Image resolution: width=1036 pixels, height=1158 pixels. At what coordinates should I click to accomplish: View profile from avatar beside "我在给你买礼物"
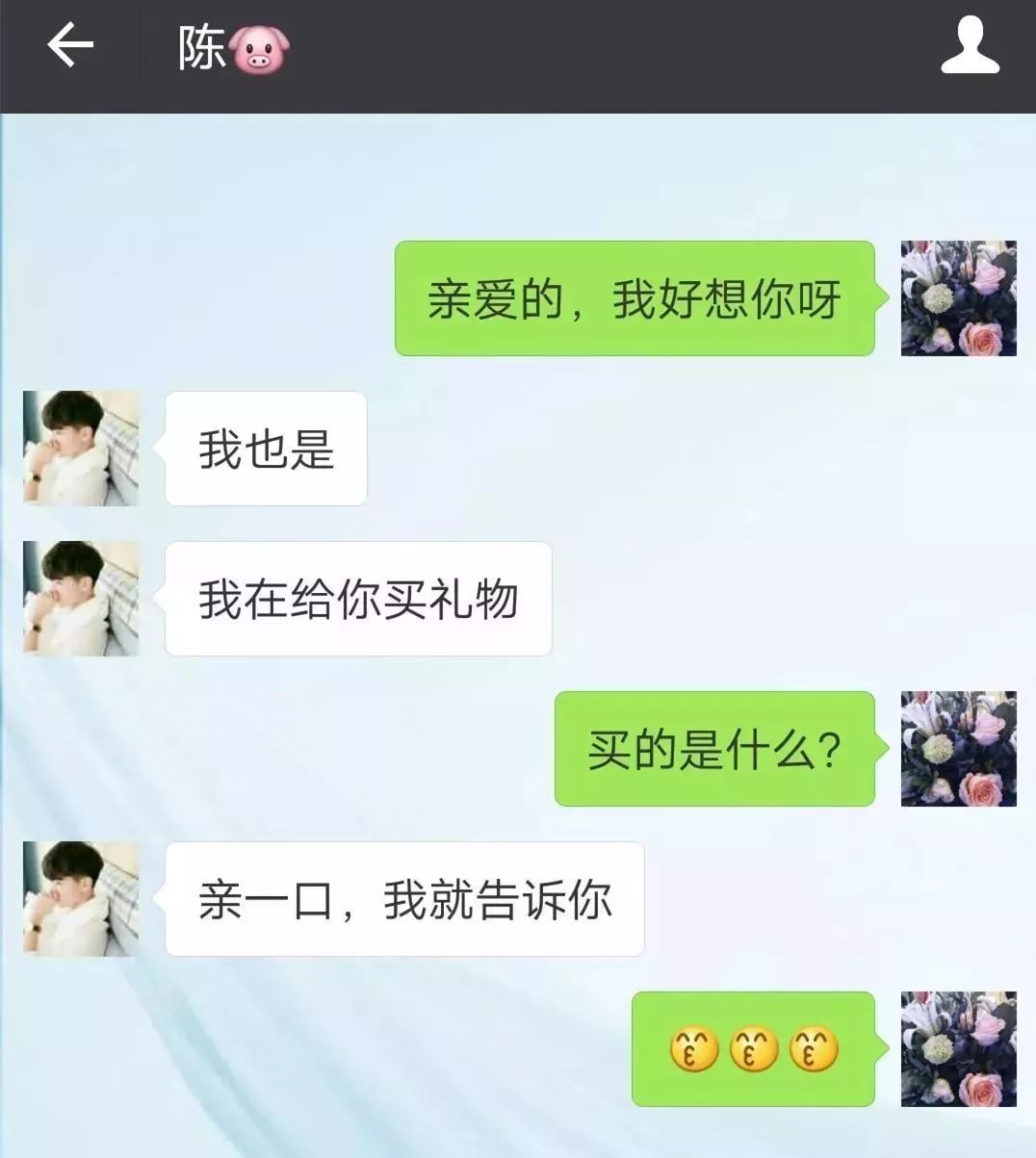pos(81,599)
